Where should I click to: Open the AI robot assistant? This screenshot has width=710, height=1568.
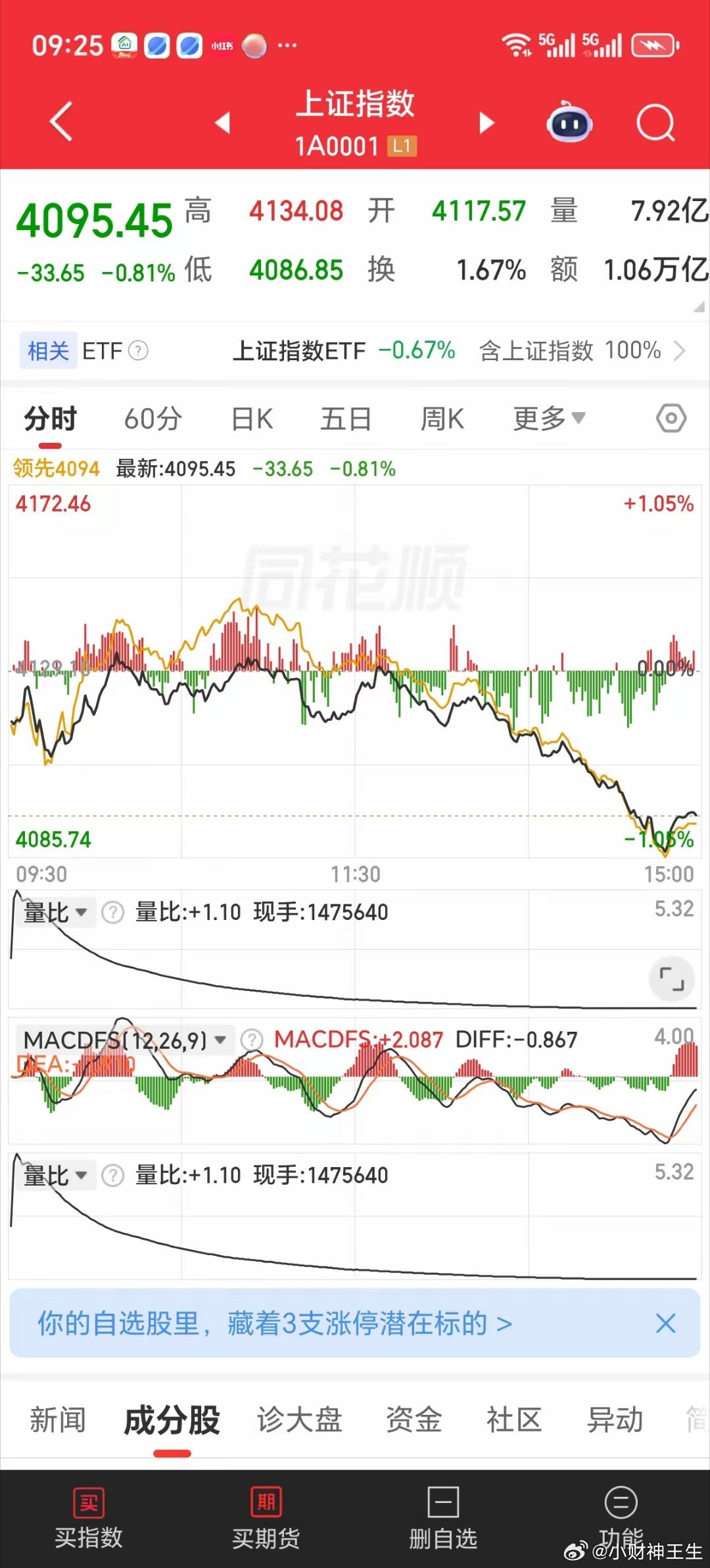[x=569, y=122]
